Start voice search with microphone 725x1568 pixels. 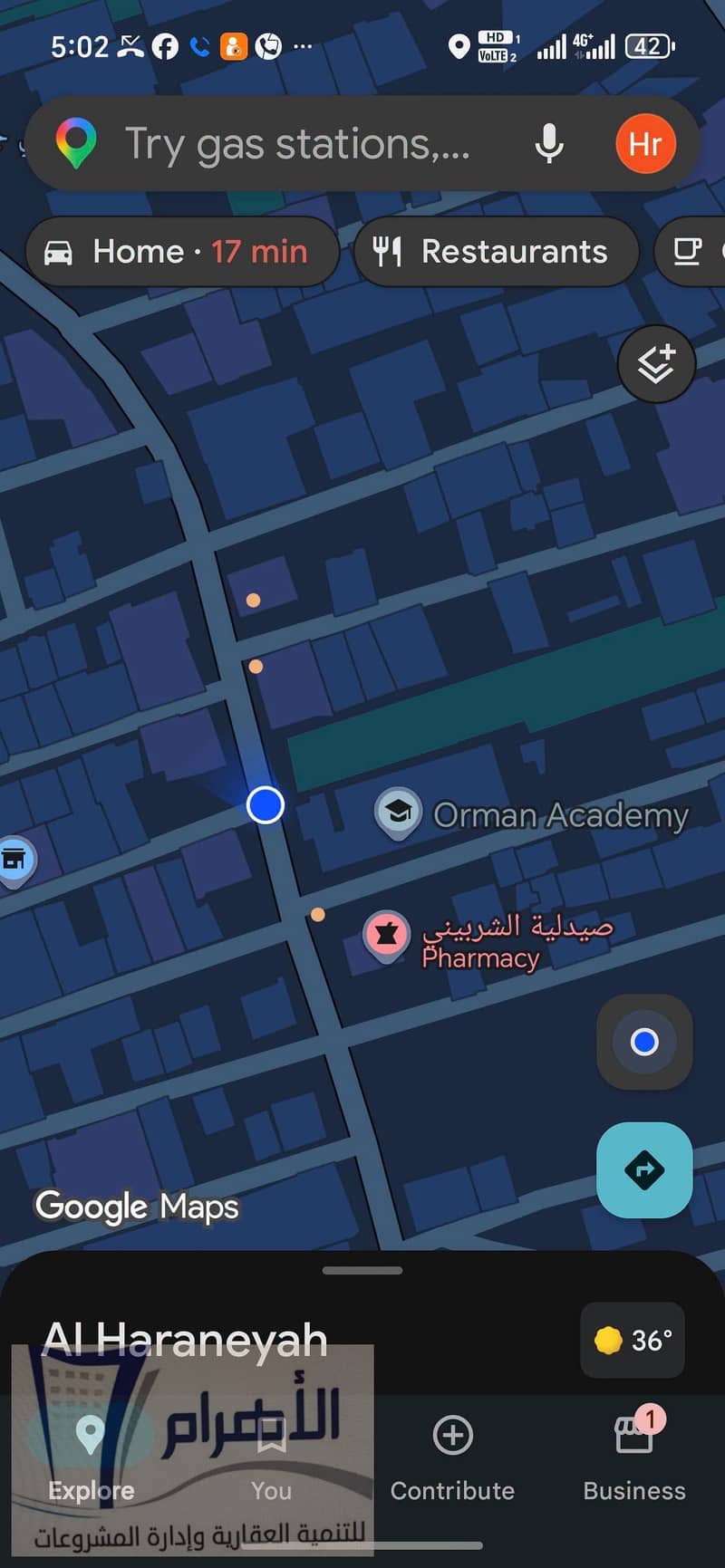tap(549, 143)
